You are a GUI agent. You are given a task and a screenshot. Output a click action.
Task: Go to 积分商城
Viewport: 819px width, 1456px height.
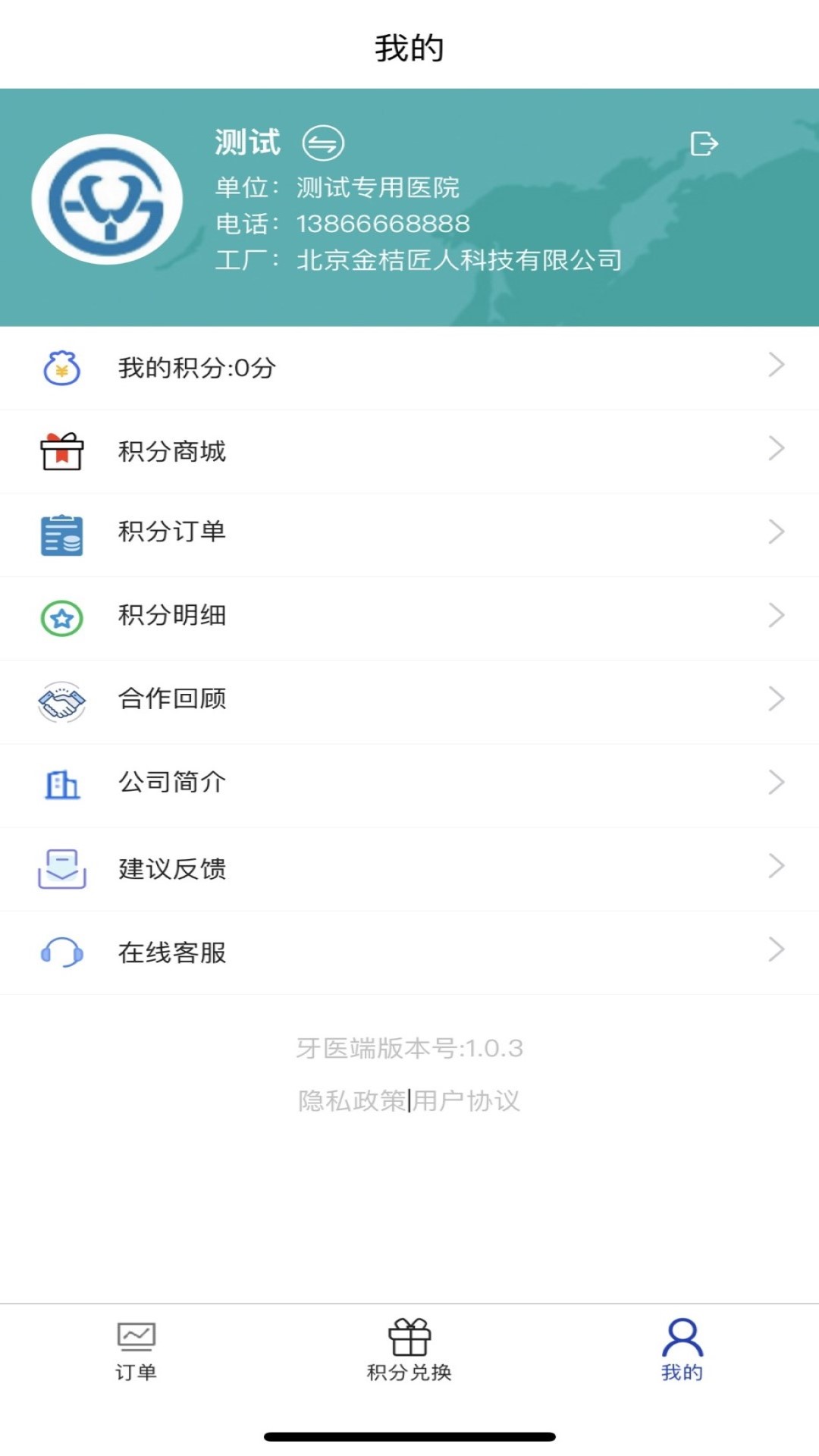[409, 451]
